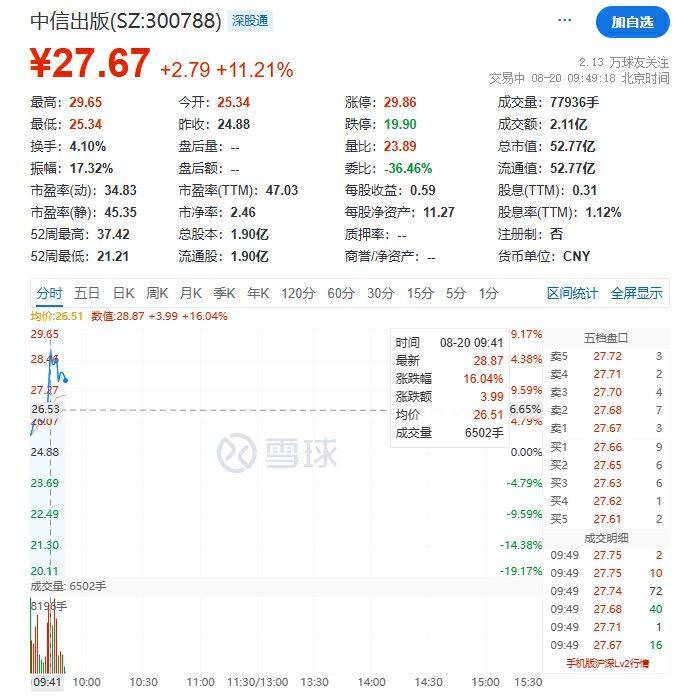This screenshot has width=682, height=696.
Task: Switch chart to 30分 interval
Action: point(380,293)
